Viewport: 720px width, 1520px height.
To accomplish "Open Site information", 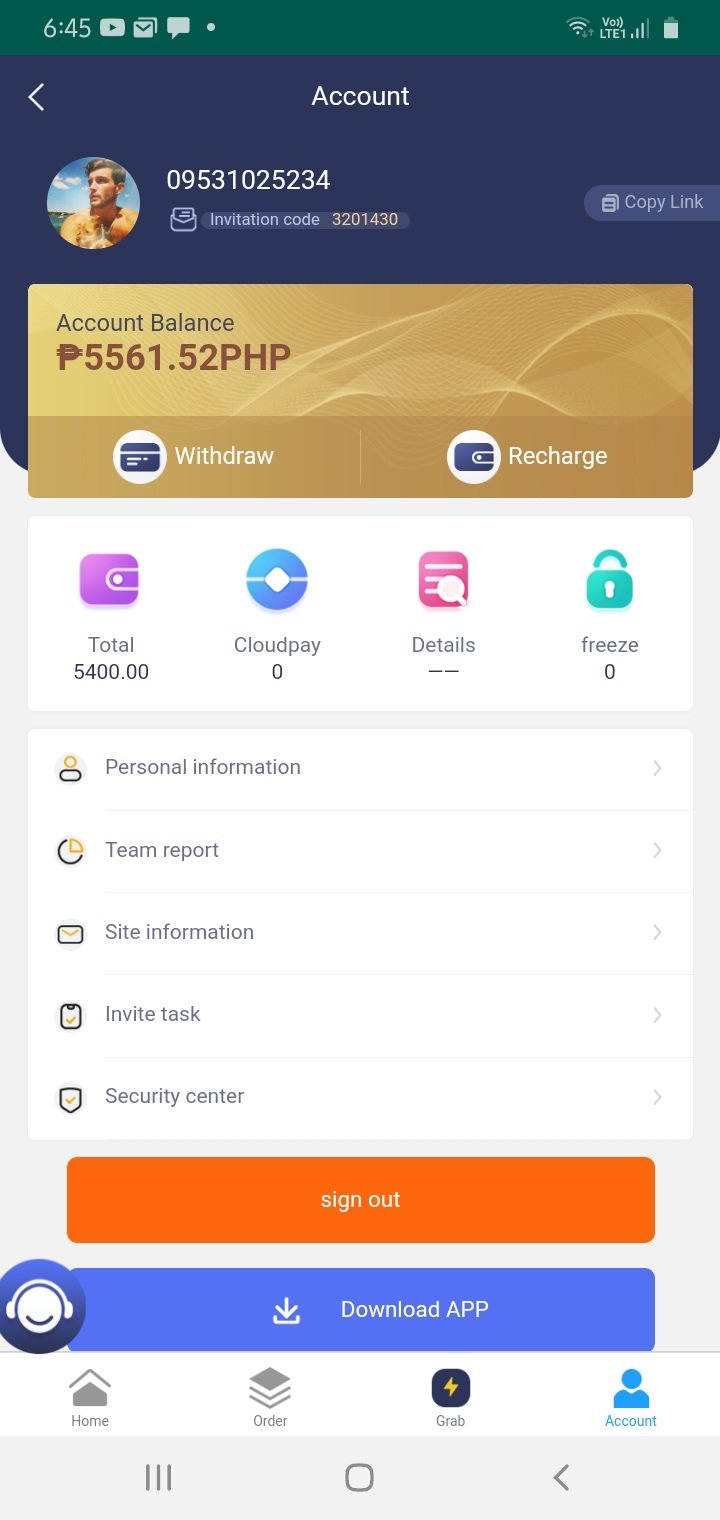I will click(360, 932).
